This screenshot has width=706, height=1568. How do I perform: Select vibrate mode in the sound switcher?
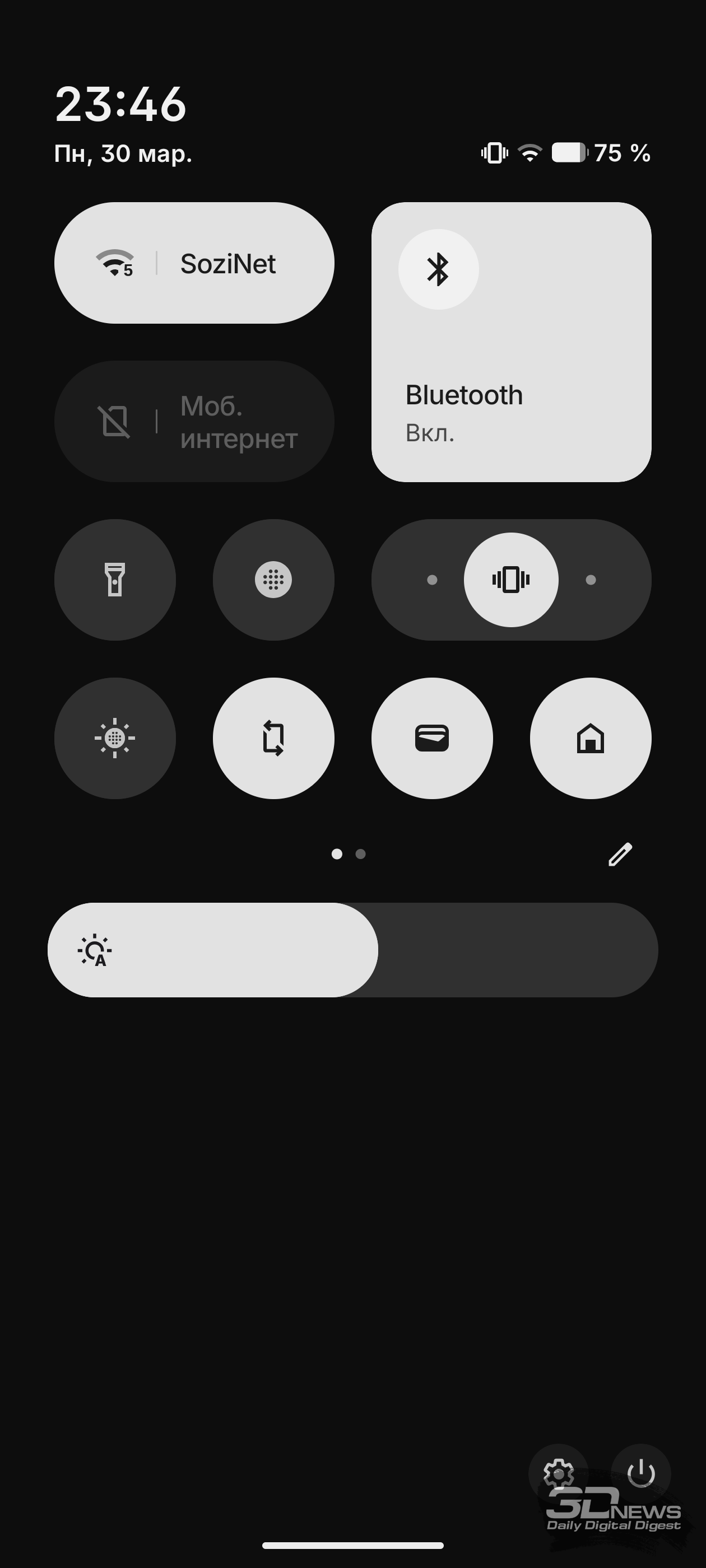point(511,580)
